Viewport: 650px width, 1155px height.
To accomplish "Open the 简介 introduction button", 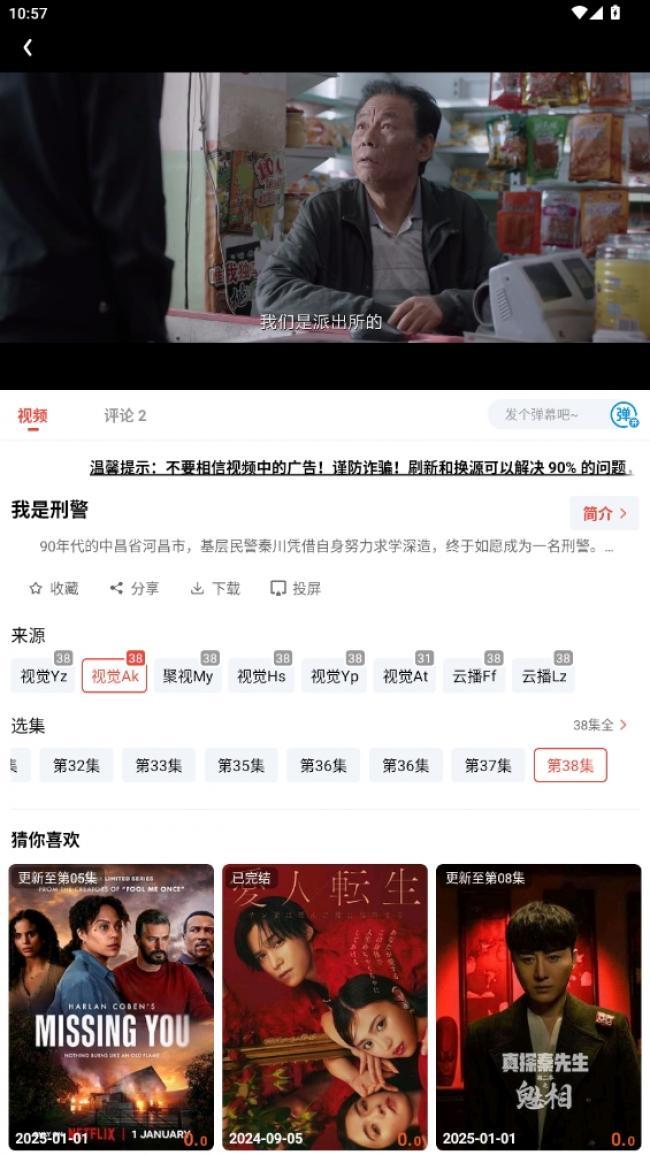I will (604, 513).
